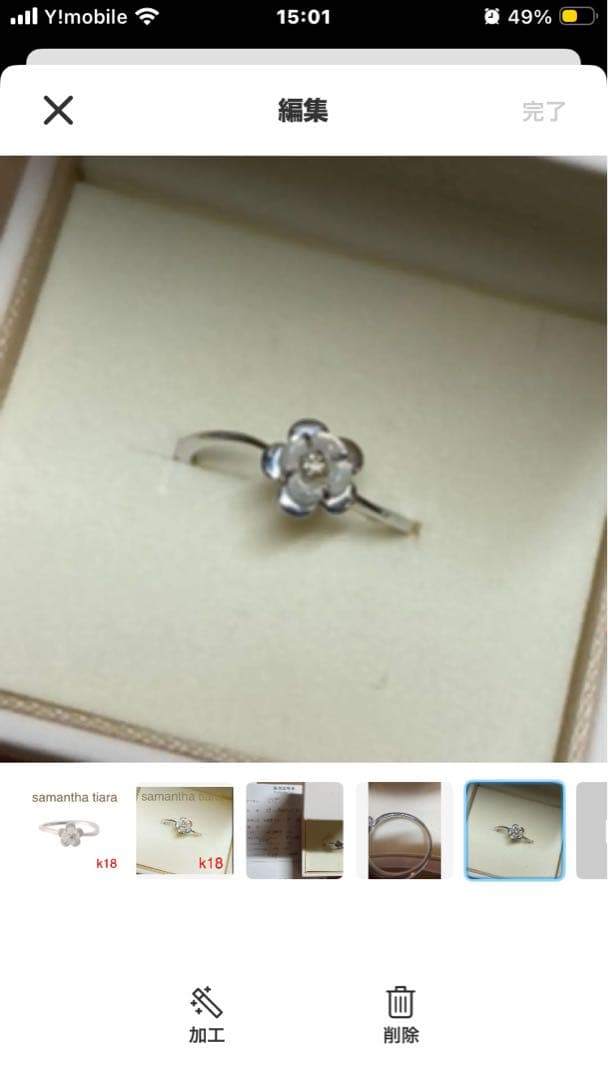Select the highlighted fifth ring thumbnail

[x=514, y=830]
